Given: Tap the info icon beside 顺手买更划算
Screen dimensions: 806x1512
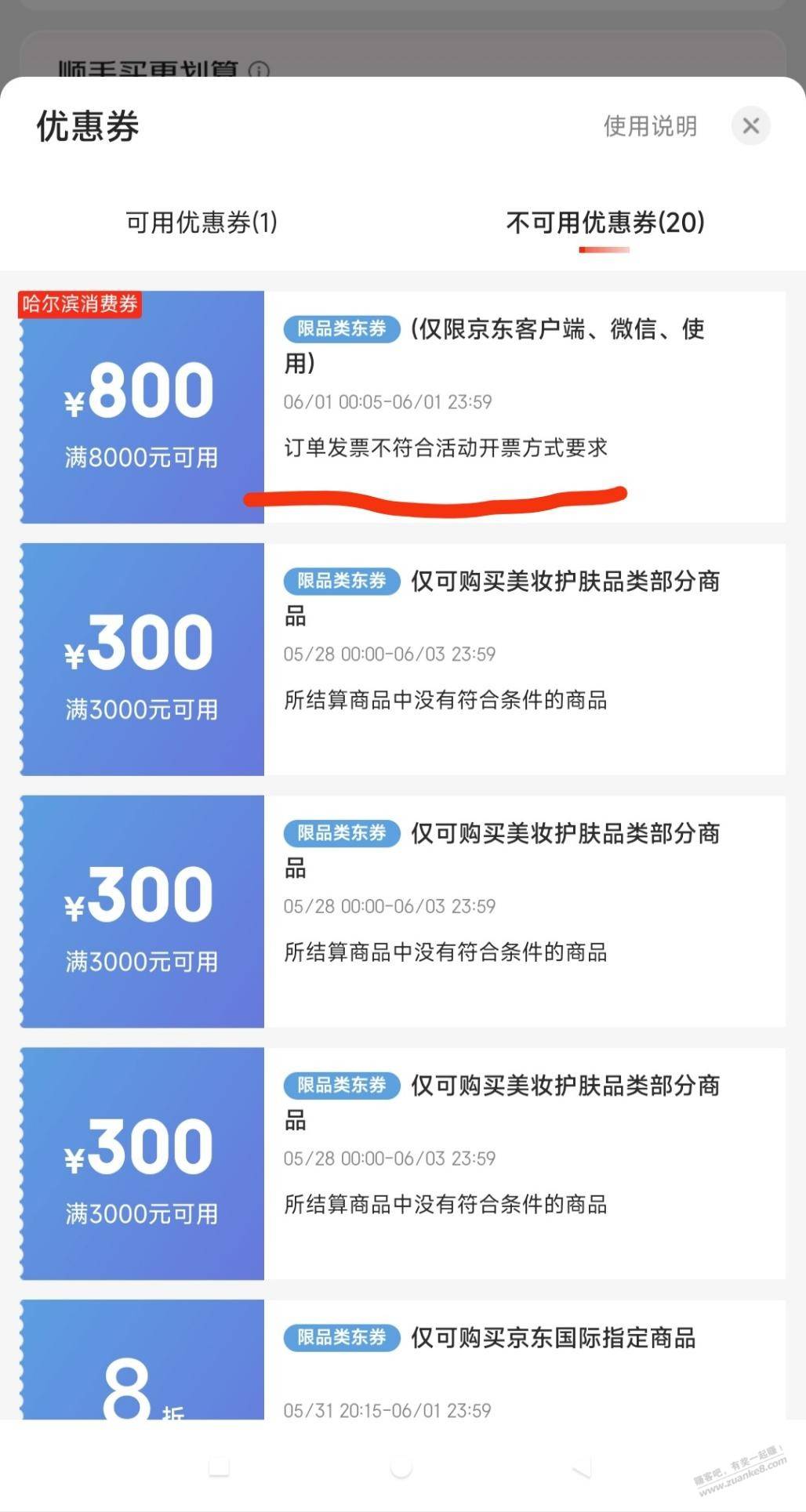Looking at the screenshot, I should [259, 71].
